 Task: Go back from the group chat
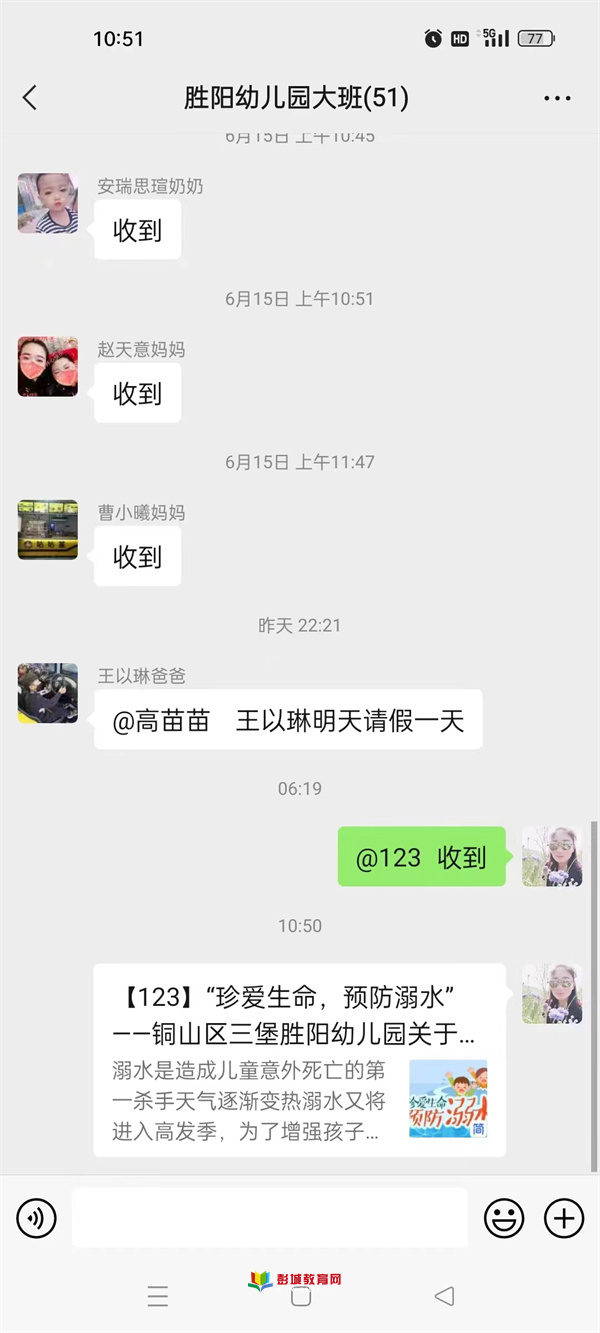pyautogui.click(x=30, y=97)
